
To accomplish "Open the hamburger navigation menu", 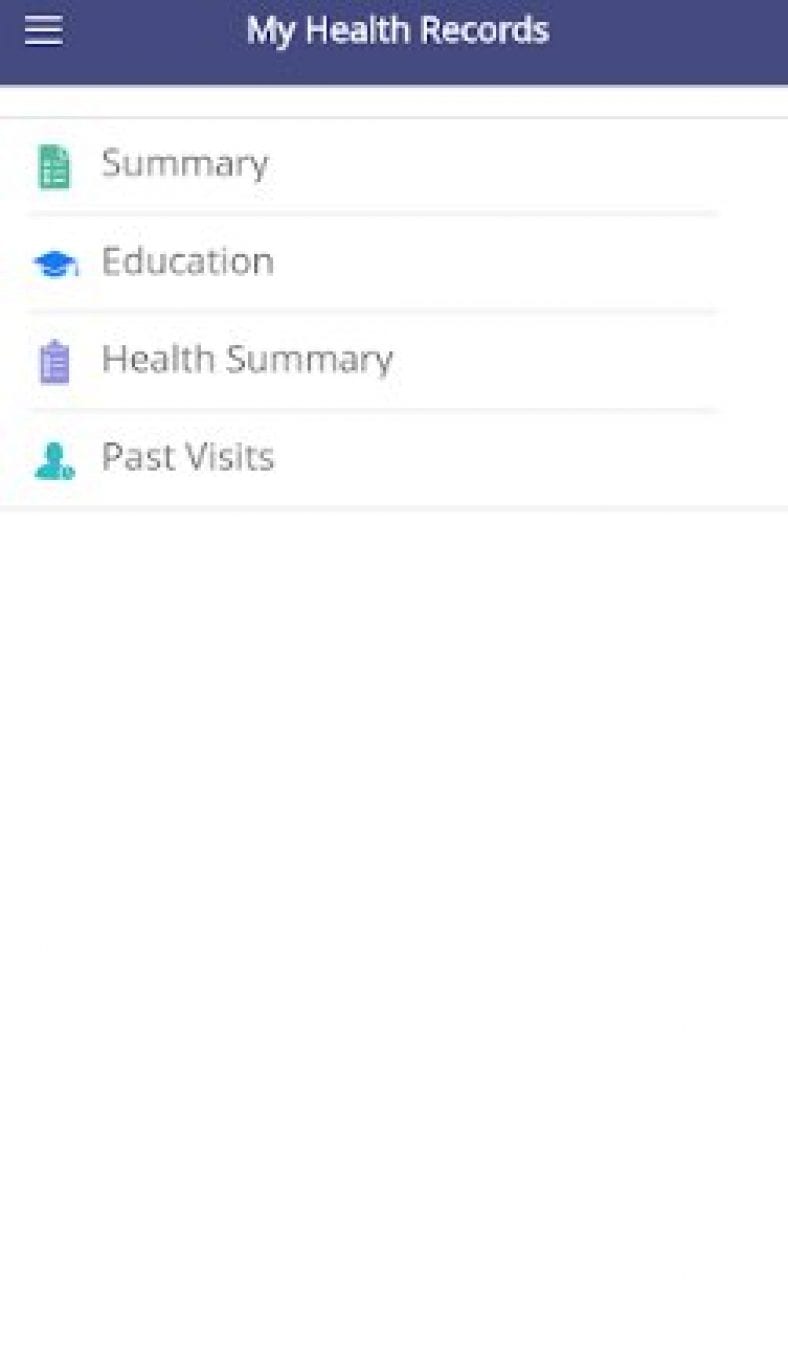I will click(41, 30).
